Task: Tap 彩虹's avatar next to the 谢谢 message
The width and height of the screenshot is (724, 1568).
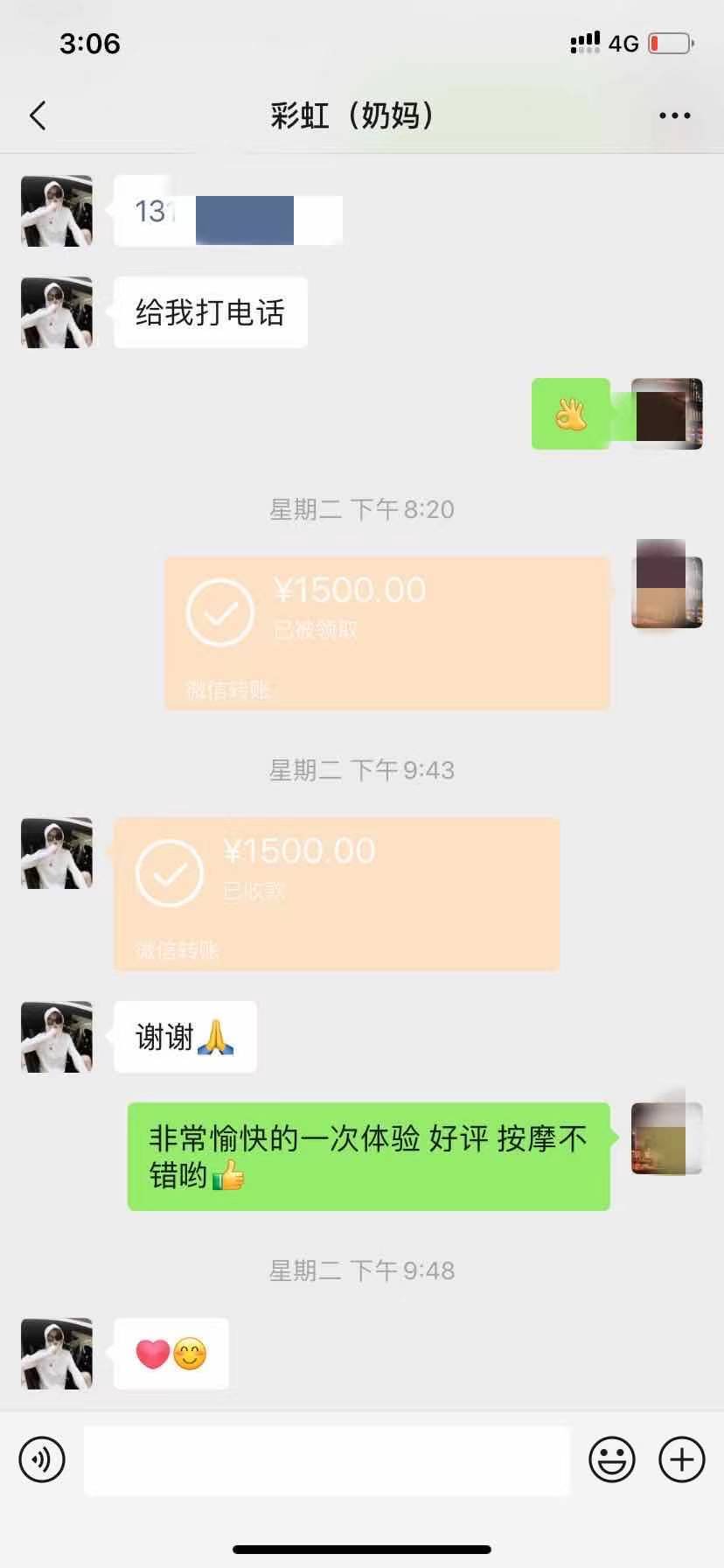Action: point(56,1037)
